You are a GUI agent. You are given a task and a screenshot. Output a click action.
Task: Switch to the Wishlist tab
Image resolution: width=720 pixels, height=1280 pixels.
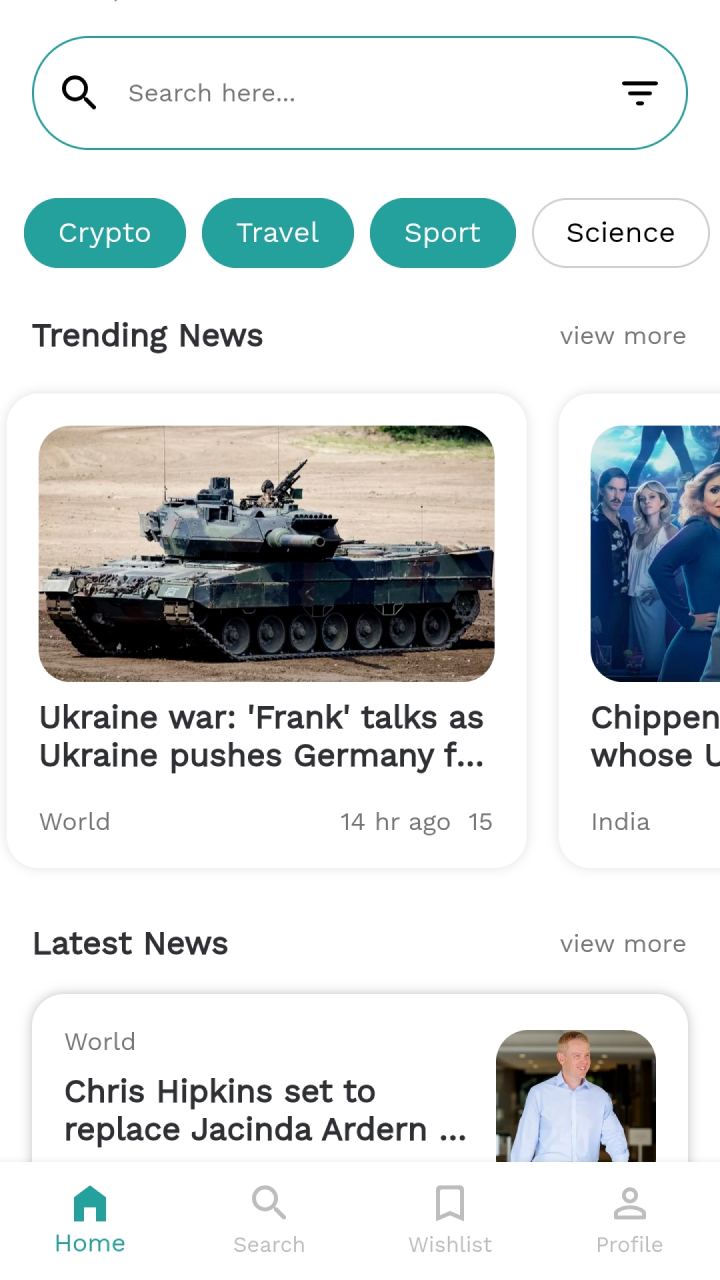tap(450, 1220)
